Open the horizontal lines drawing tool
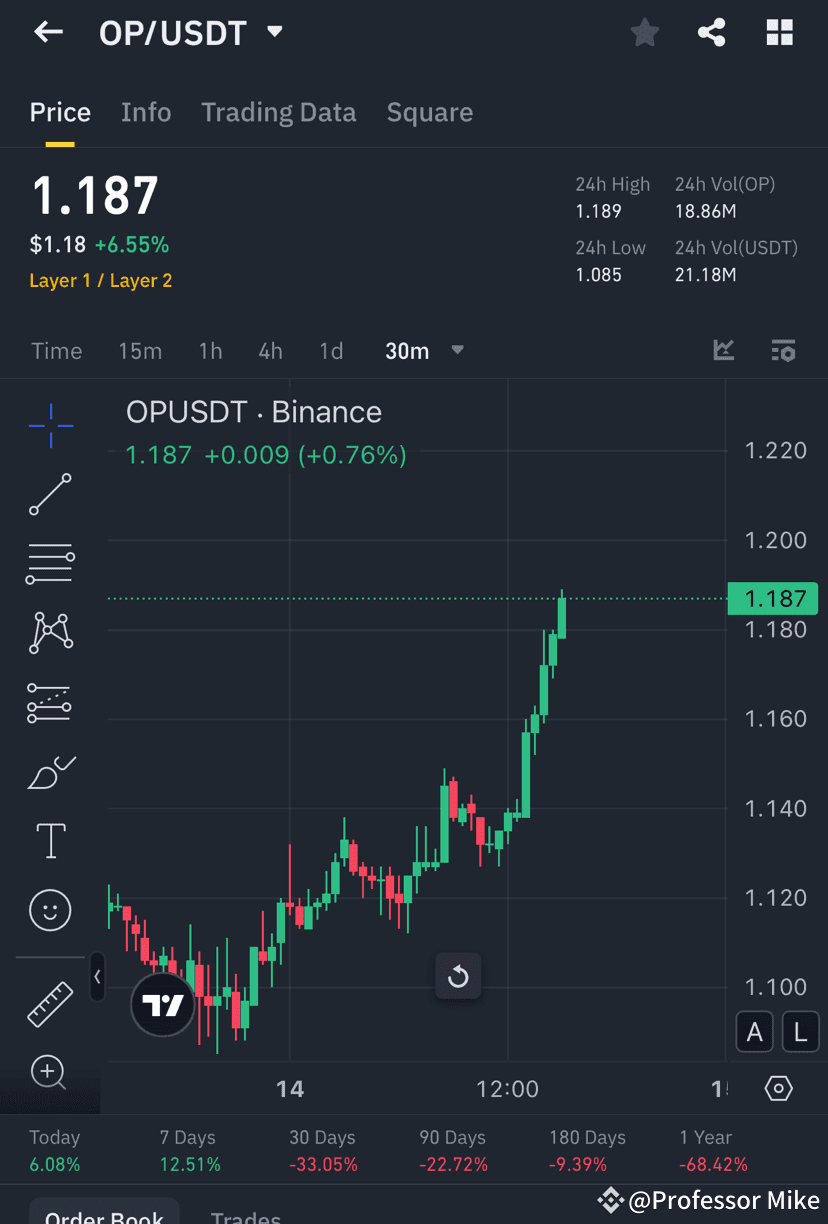Viewport: 828px width, 1224px height. point(50,563)
